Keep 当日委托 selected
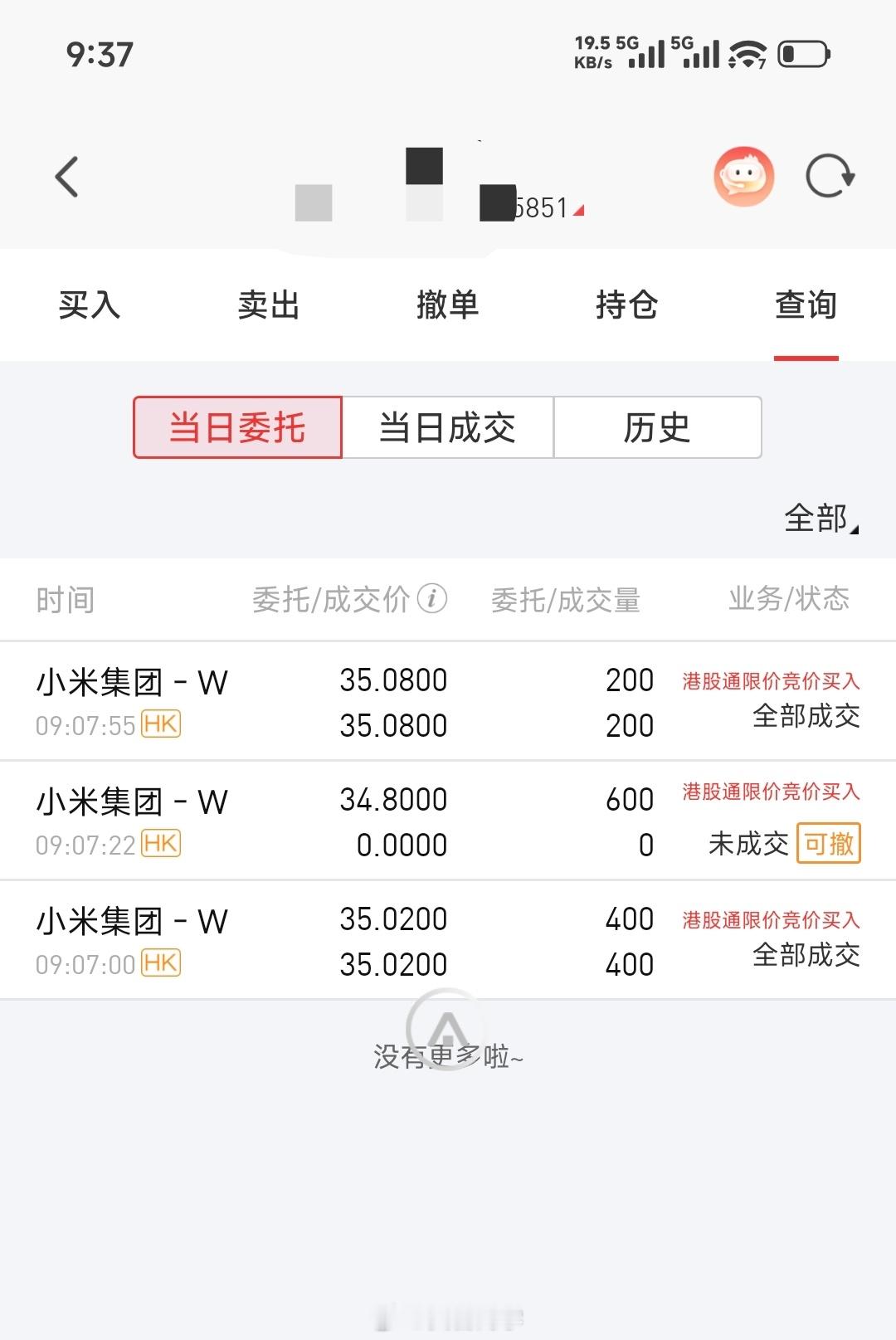The image size is (896, 1340). [x=237, y=428]
